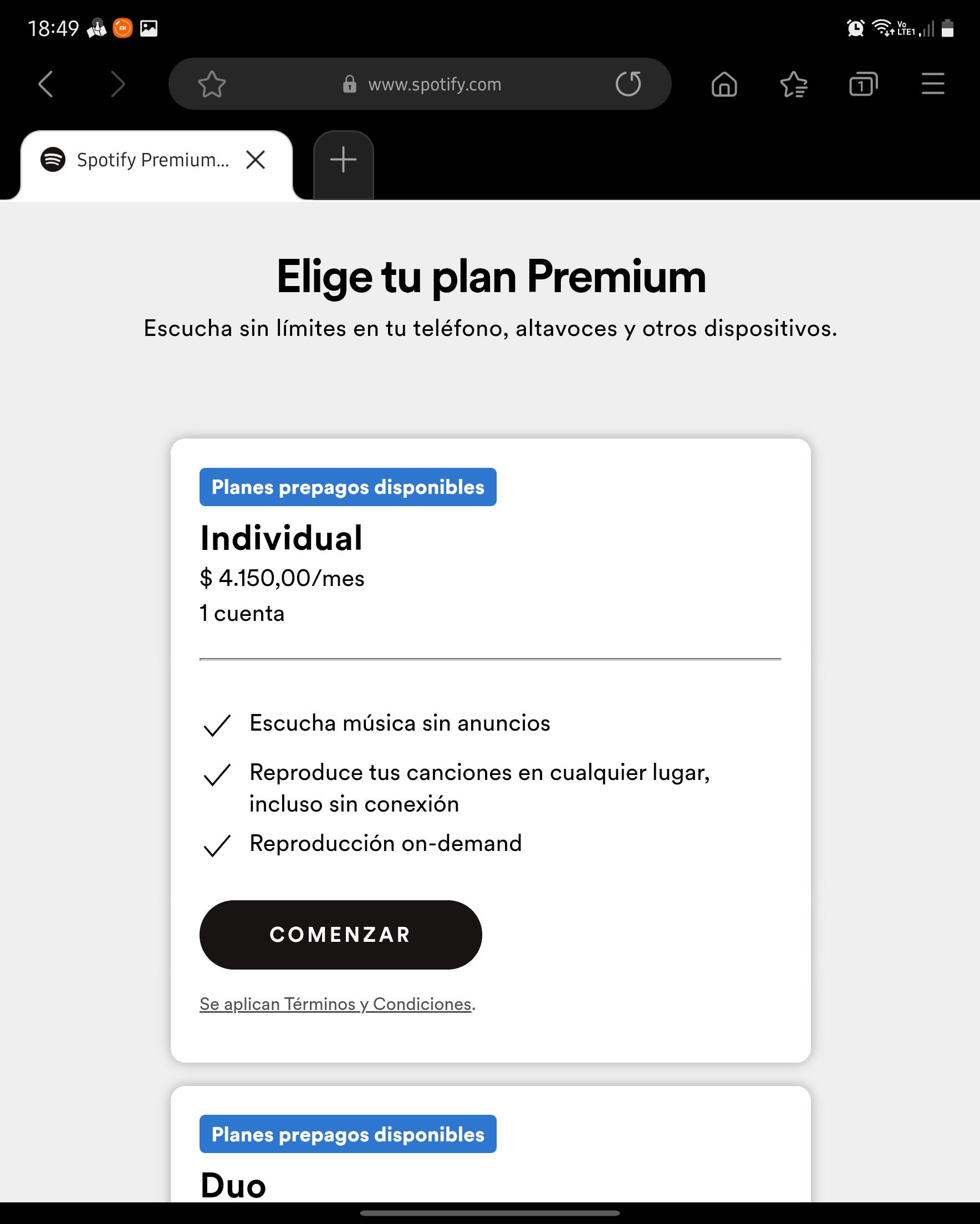Open the Términos y Condiciones link
Viewport: 980px width, 1224px height.
pyautogui.click(x=336, y=1004)
